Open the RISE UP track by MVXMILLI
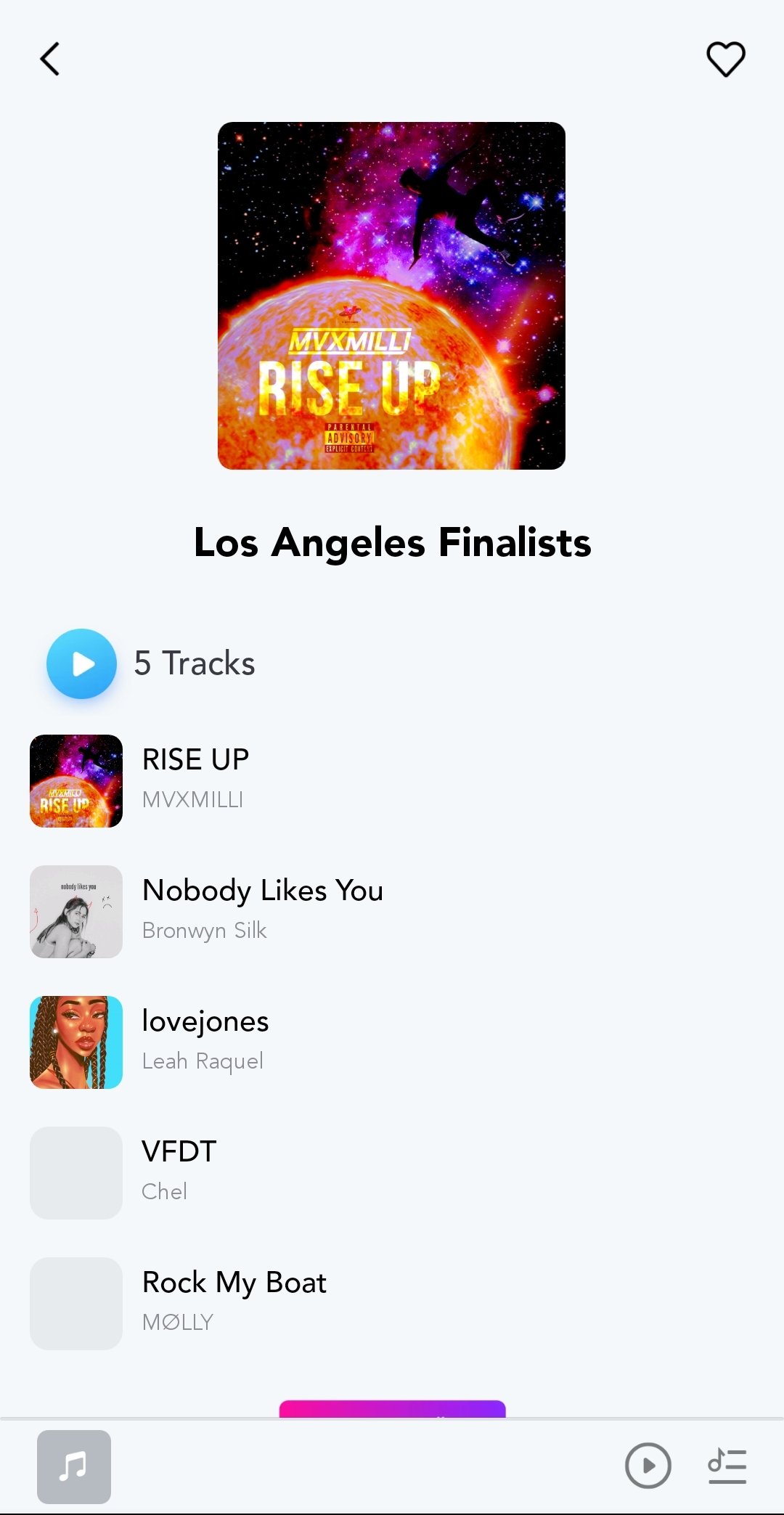Viewport: 784px width, 1515px height. (392, 781)
